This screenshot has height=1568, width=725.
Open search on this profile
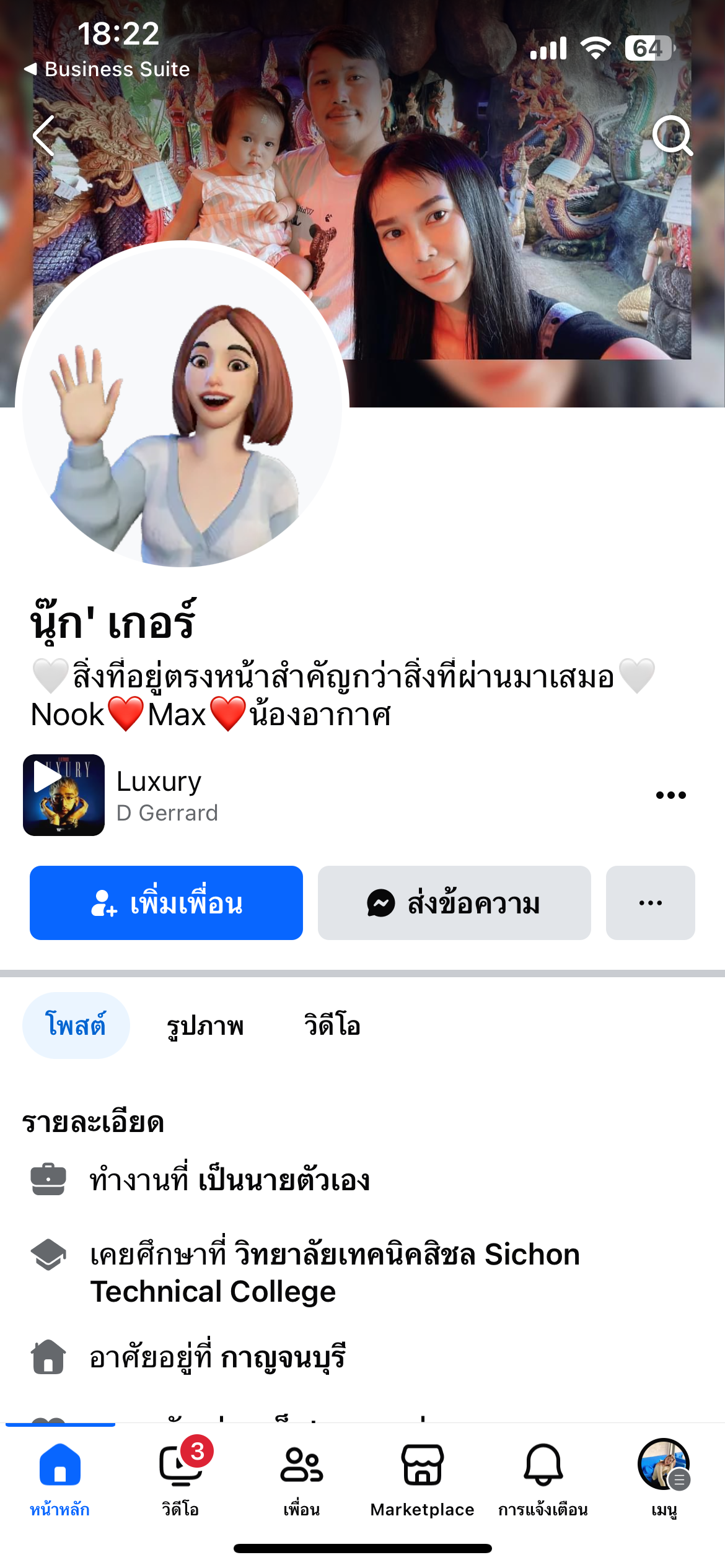[672, 136]
